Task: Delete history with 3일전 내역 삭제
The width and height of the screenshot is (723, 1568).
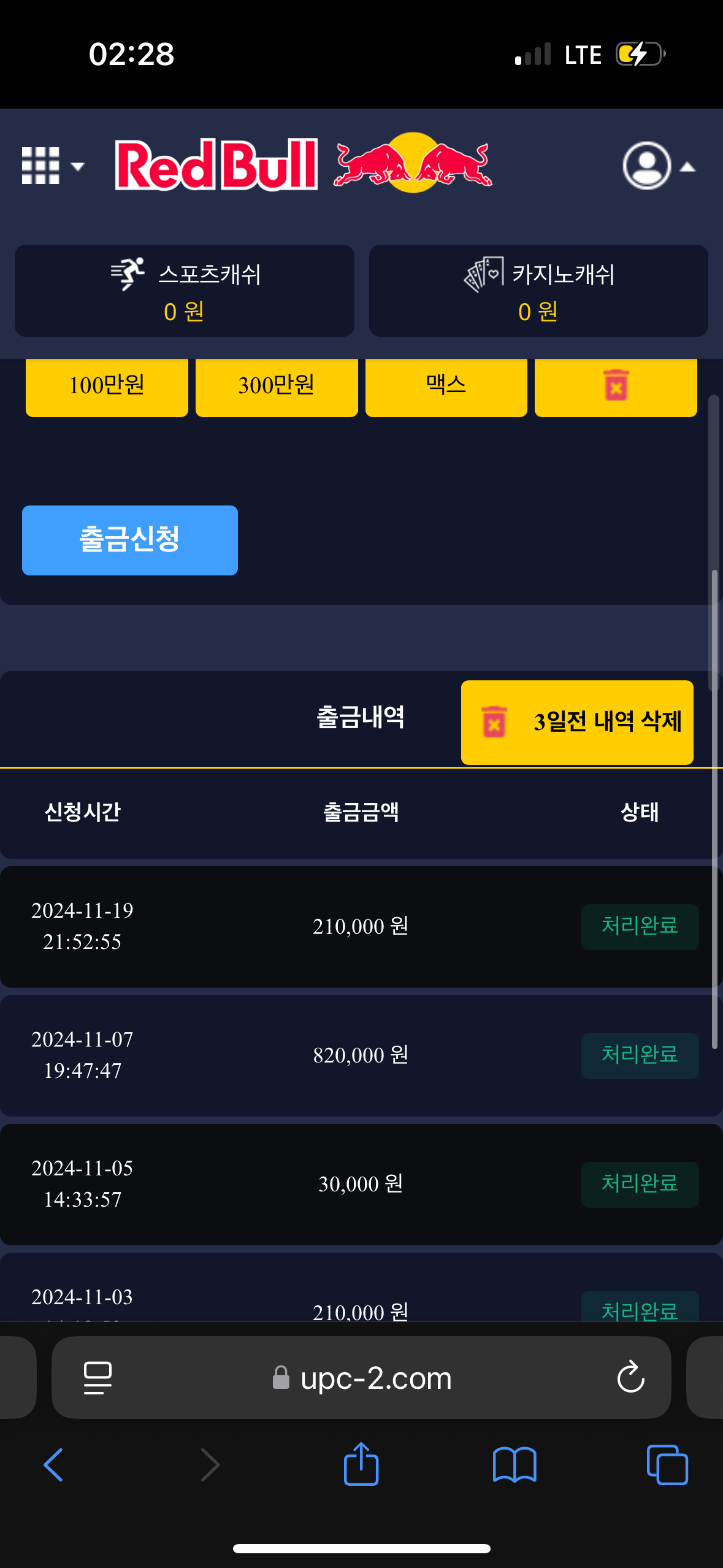Action: point(577,722)
